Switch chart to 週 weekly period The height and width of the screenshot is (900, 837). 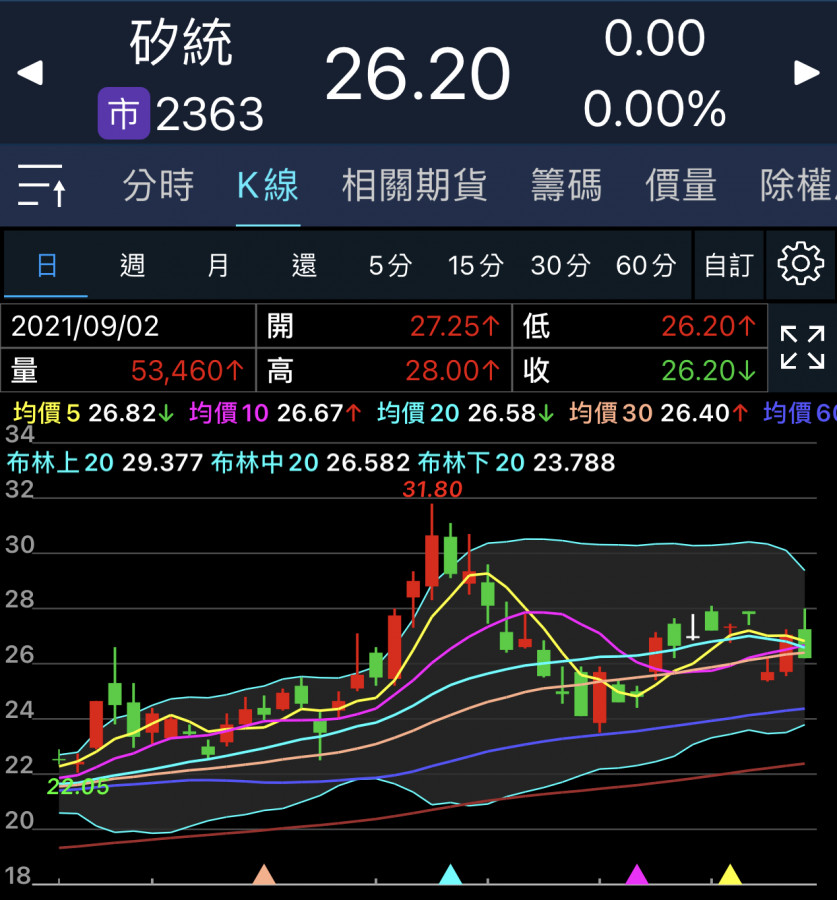tap(132, 265)
